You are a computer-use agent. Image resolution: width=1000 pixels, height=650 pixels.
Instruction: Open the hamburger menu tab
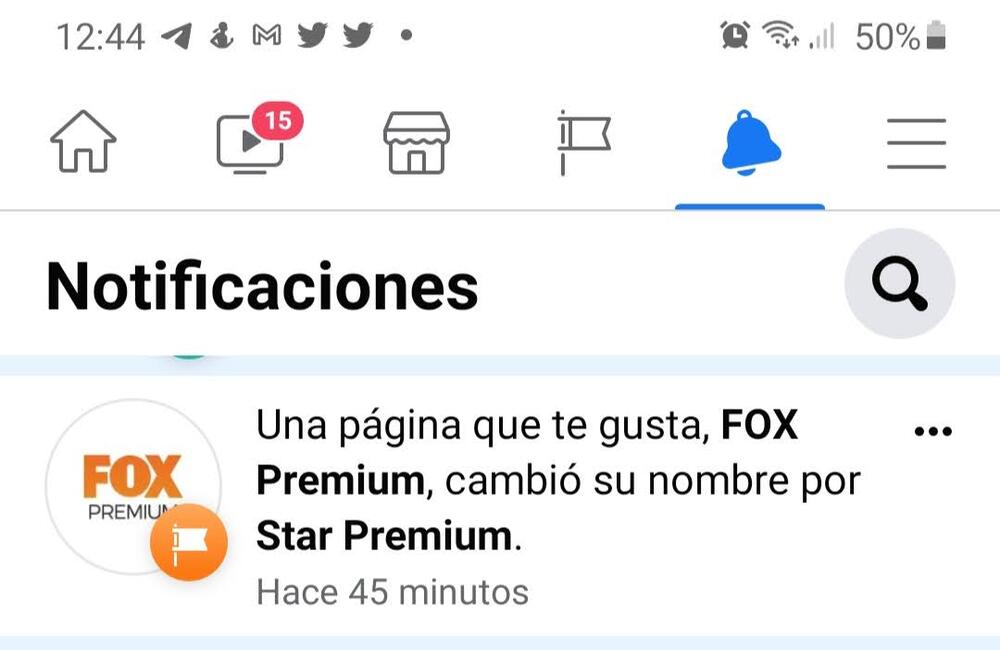coord(916,143)
